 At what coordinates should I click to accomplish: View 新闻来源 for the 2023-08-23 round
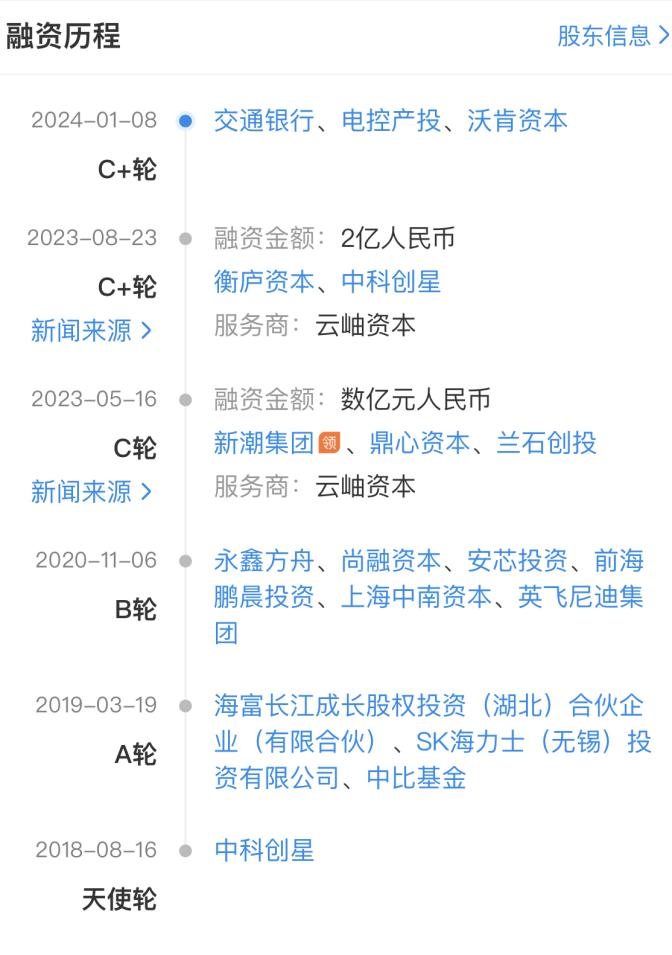tap(91, 331)
